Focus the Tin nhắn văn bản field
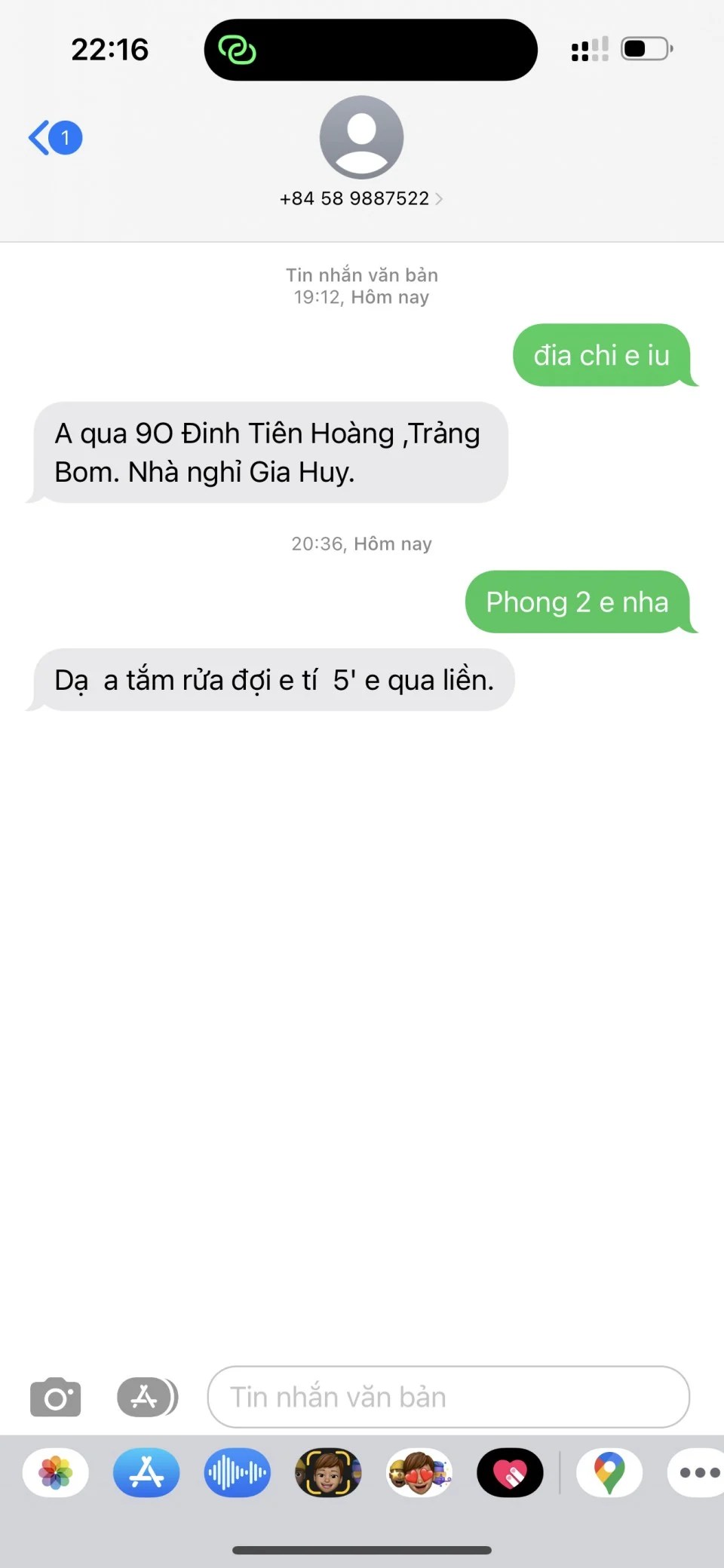The height and width of the screenshot is (1568, 724). (448, 1397)
